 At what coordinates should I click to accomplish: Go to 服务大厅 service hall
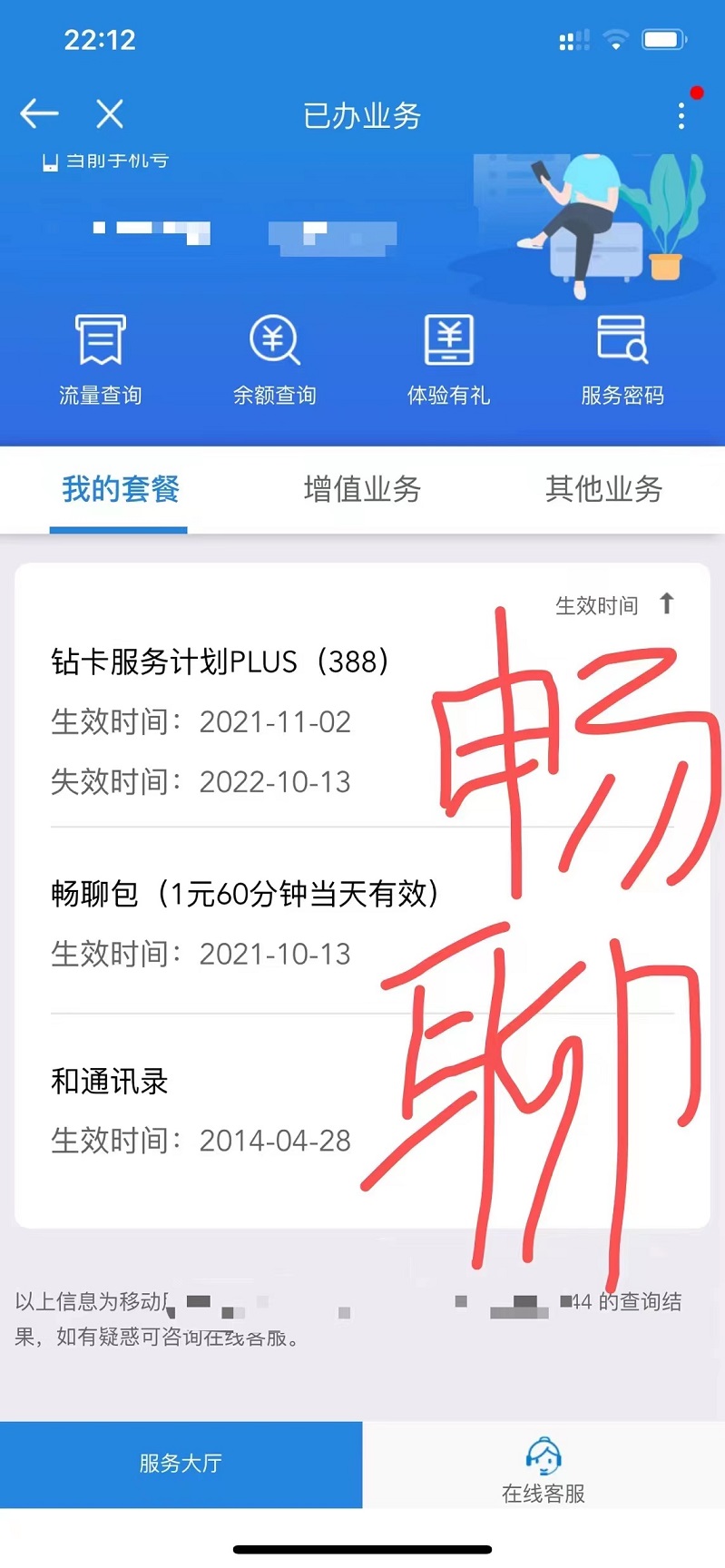point(181,1464)
